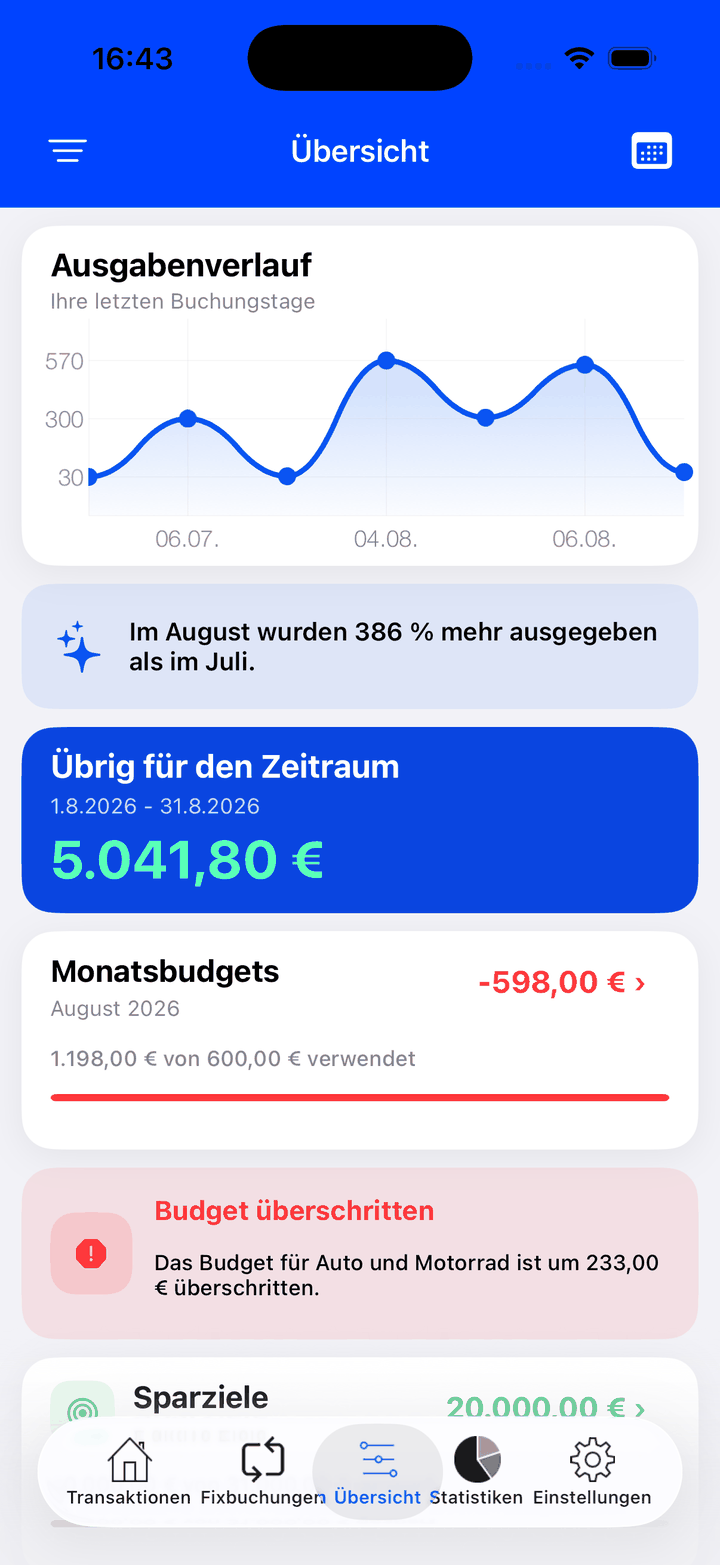Open the Einstellungen tab
Viewport: 720px width, 1565px height.
click(592, 1472)
